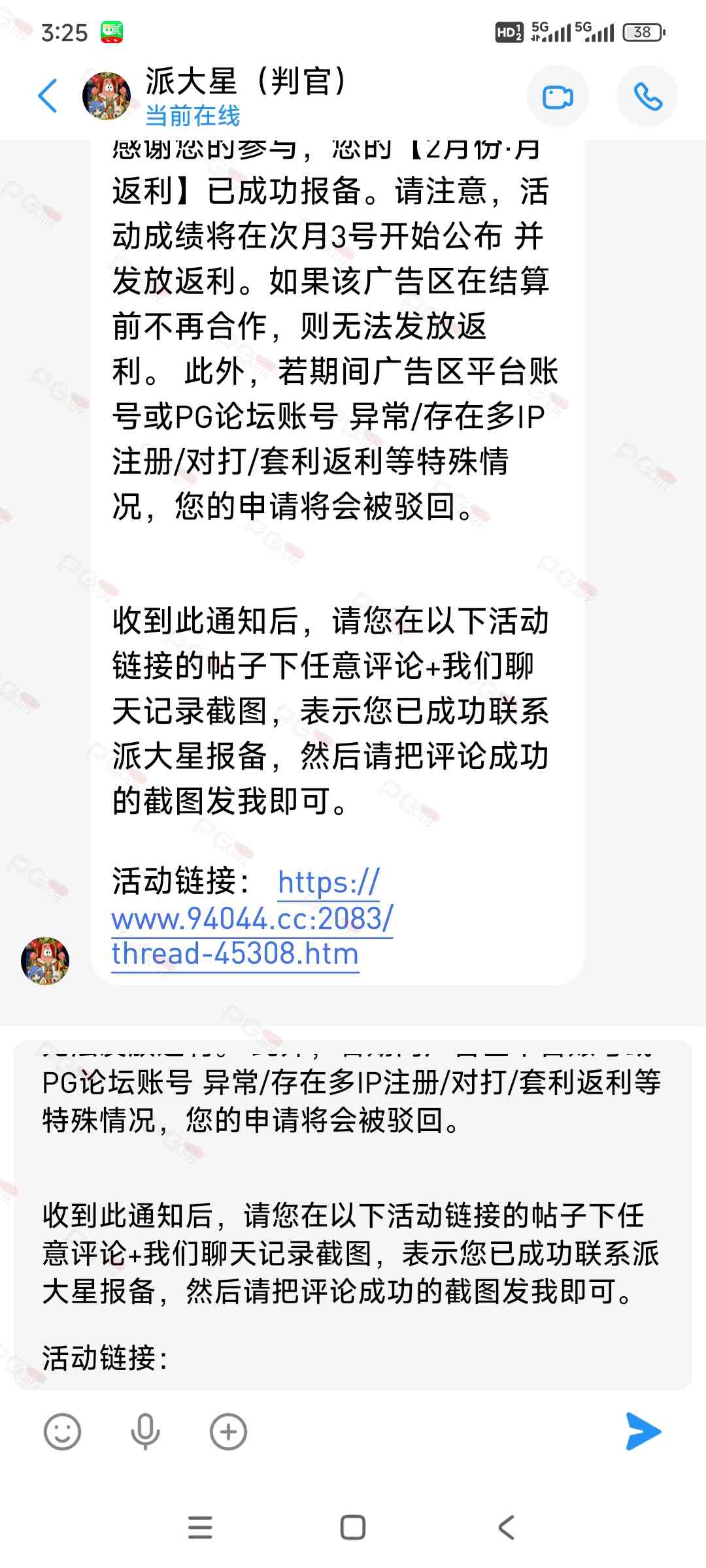
Task: Send the drafted message
Action: pos(643,1431)
